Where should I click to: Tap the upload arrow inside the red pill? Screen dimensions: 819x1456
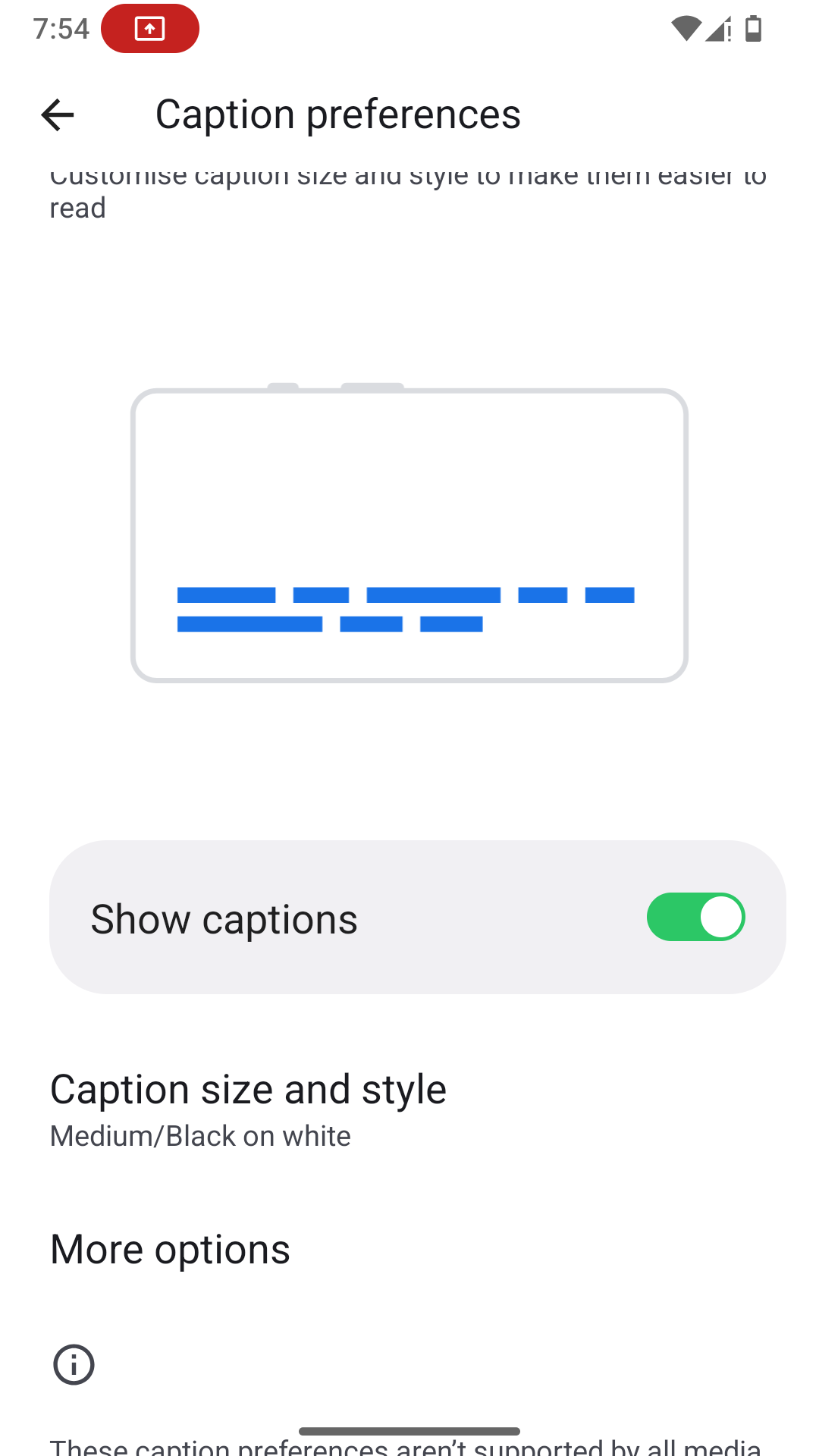(150, 28)
